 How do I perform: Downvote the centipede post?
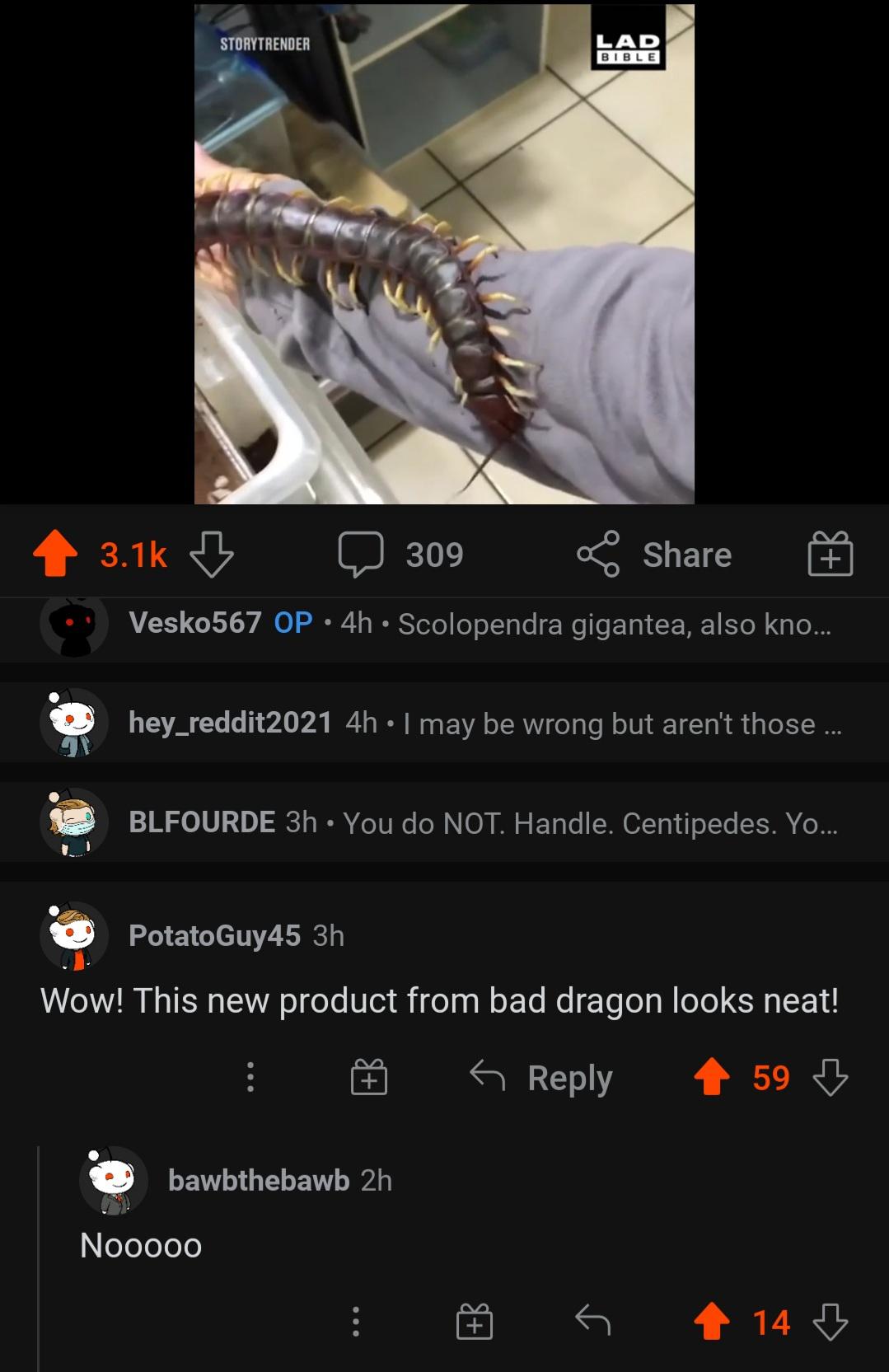[x=212, y=555]
